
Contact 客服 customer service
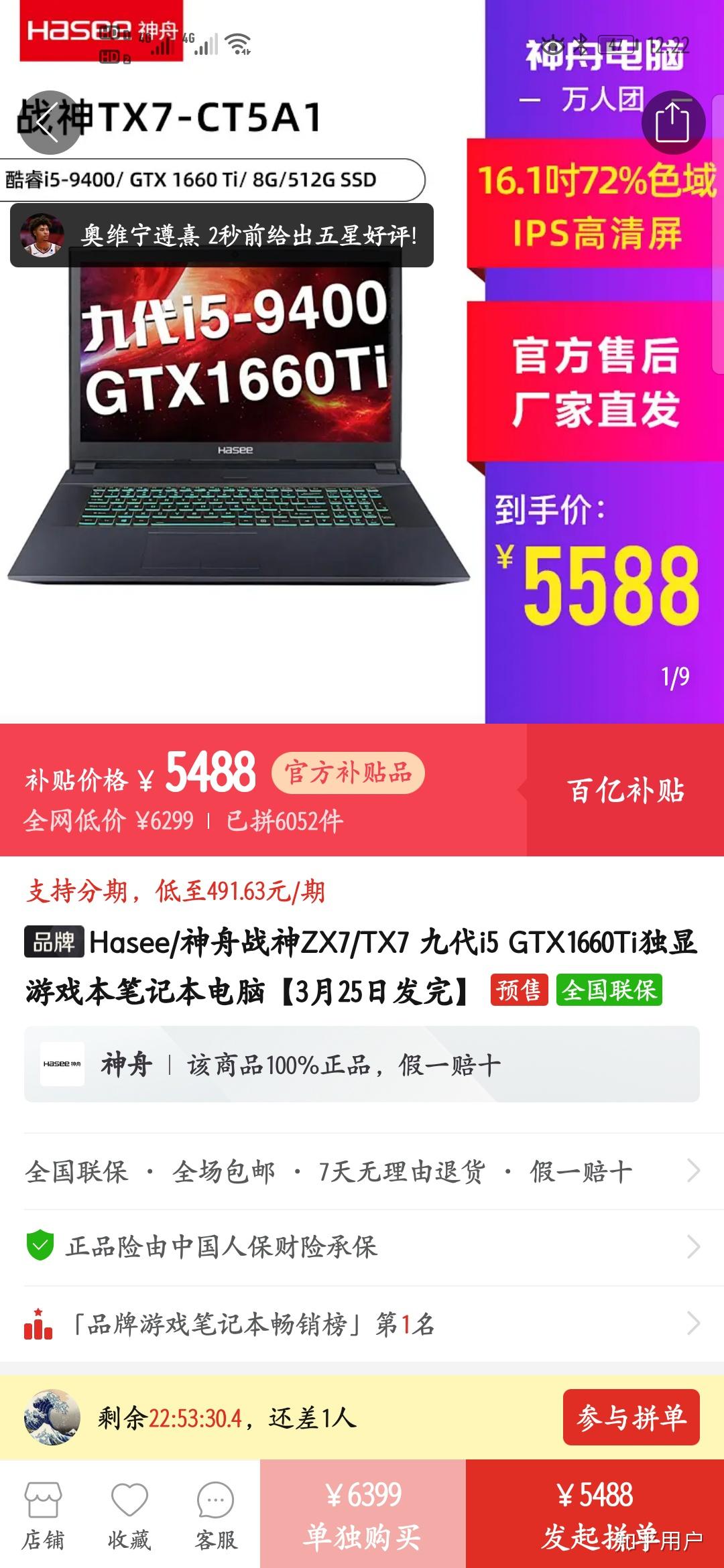(216, 1515)
